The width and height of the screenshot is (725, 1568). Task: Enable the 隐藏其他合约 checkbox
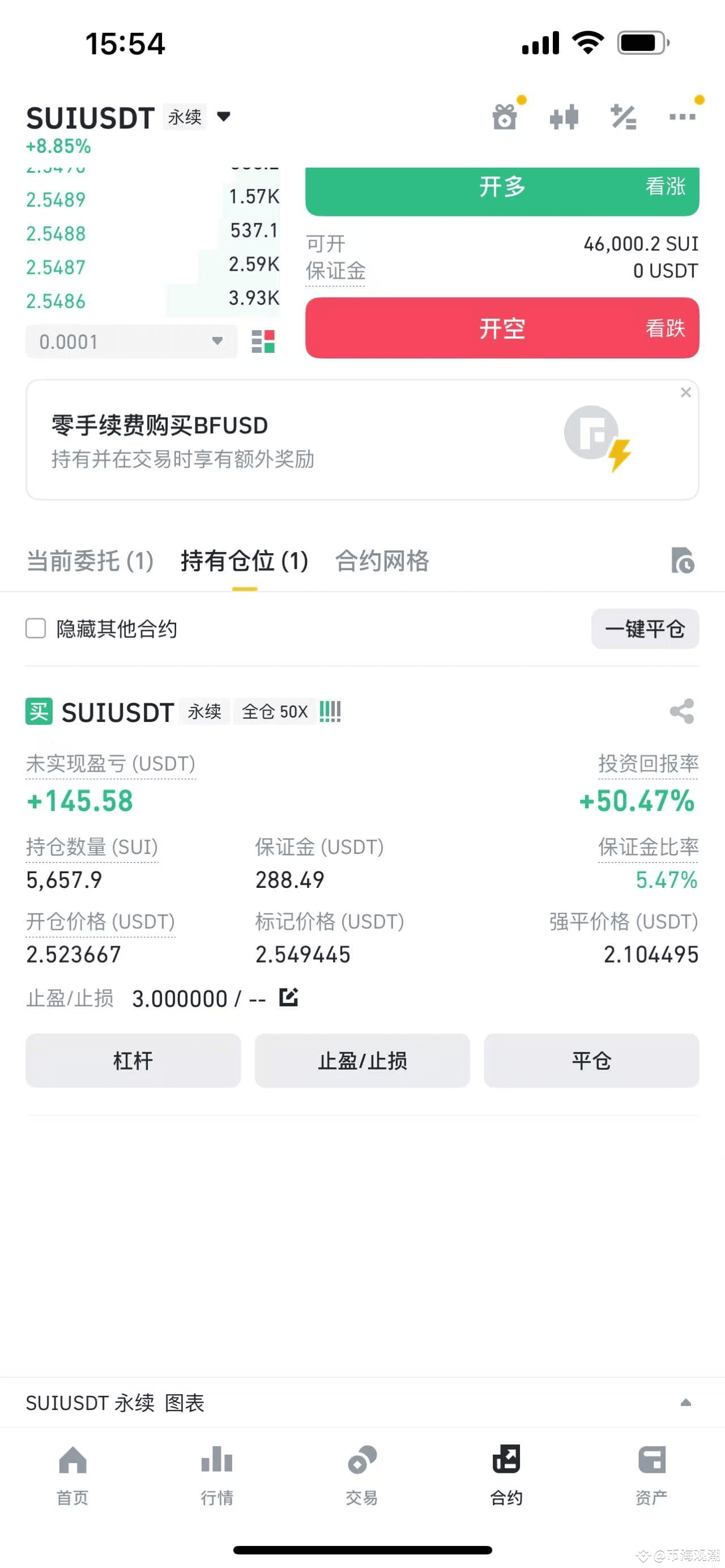35,628
